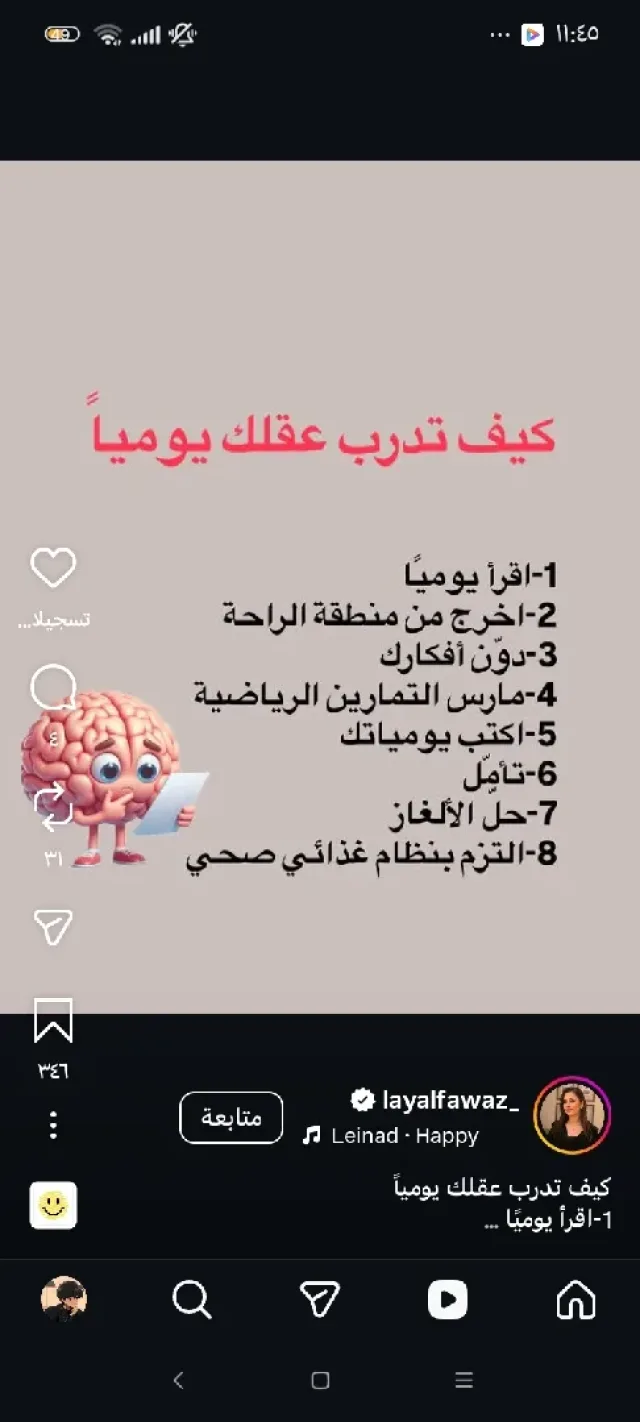The height and width of the screenshot is (1422, 640).
Task: Open the Leinad · Happy audio track
Action: pos(391,1136)
